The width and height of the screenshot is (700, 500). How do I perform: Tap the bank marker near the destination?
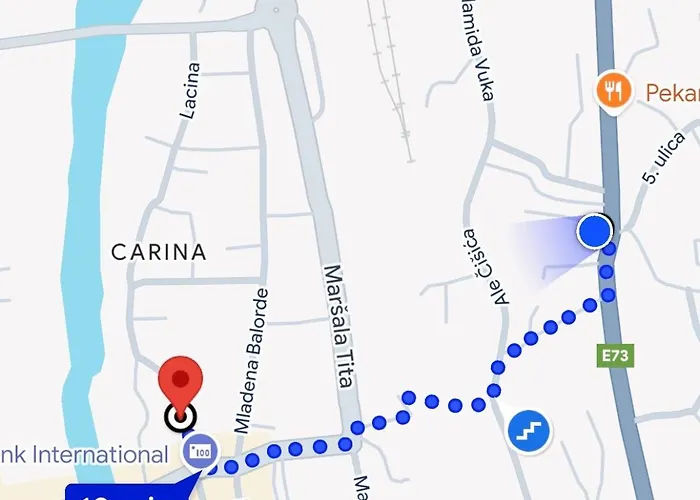click(201, 451)
